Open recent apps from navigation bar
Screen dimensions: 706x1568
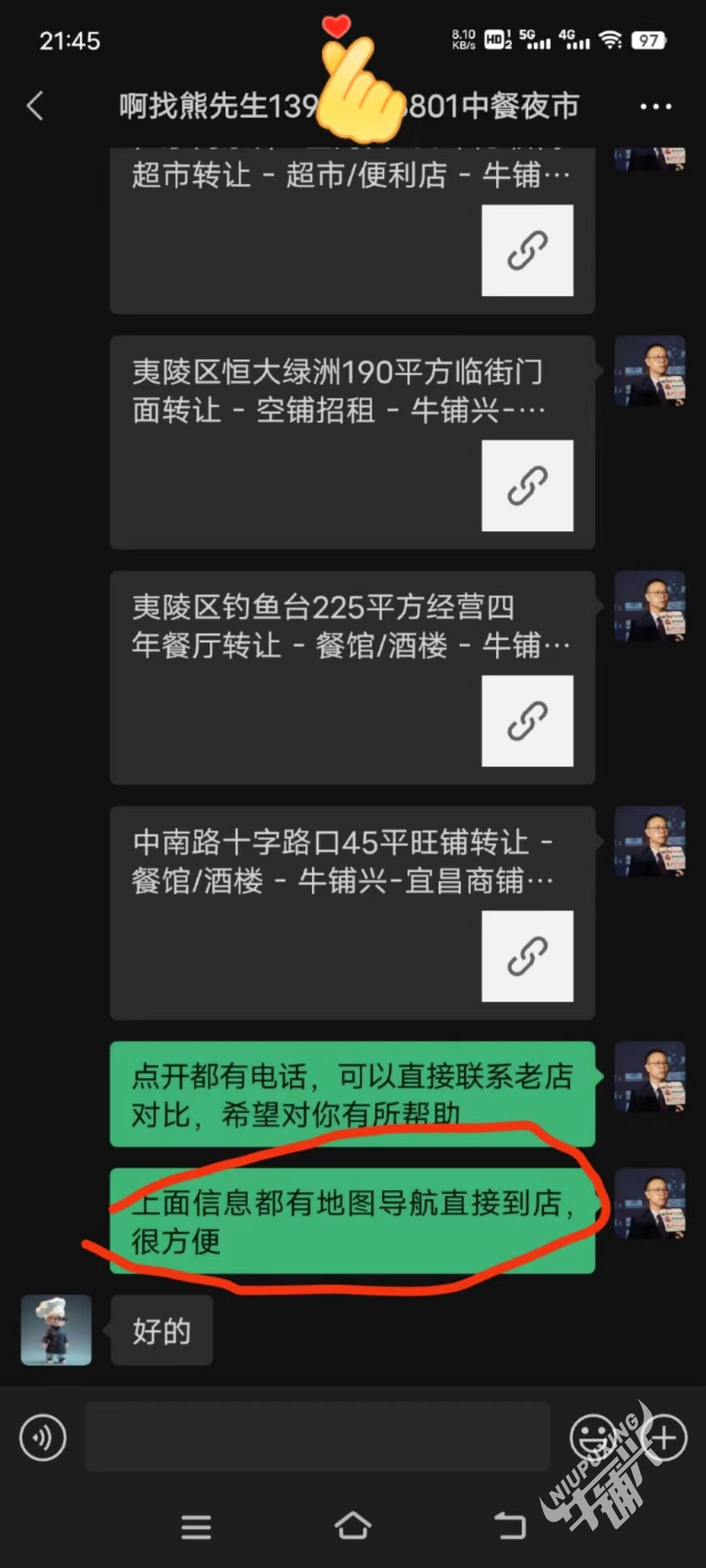pos(196,1527)
